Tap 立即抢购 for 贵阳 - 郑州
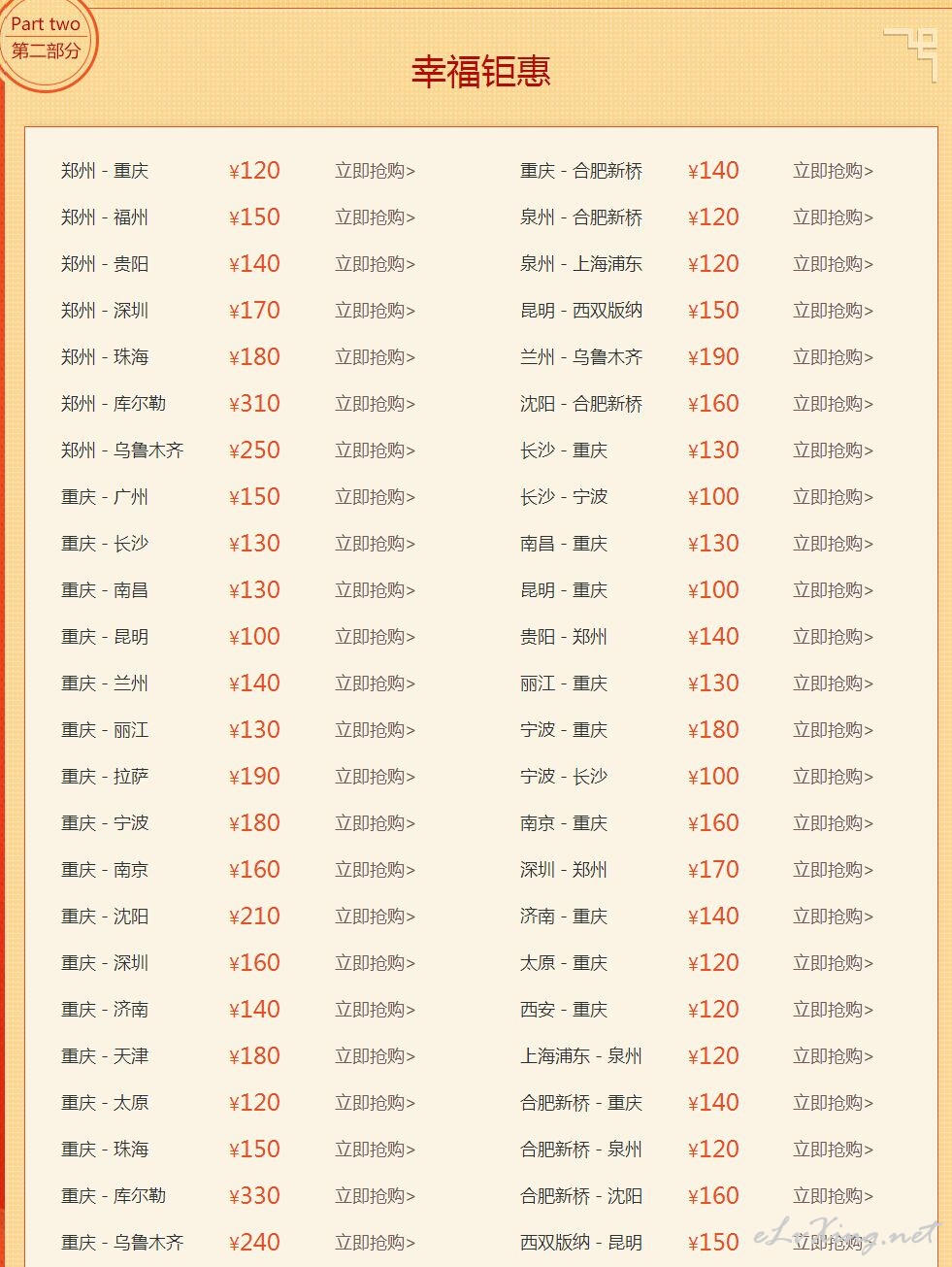The height and width of the screenshot is (1267, 952). (833, 637)
